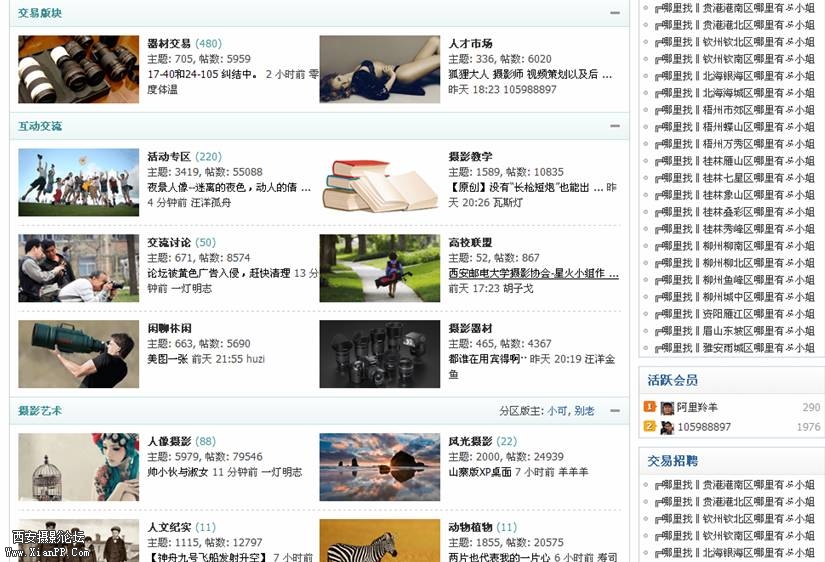The width and height of the screenshot is (825, 562).
Task: Collapse the 摄影艺术 section
Action: tap(615, 410)
